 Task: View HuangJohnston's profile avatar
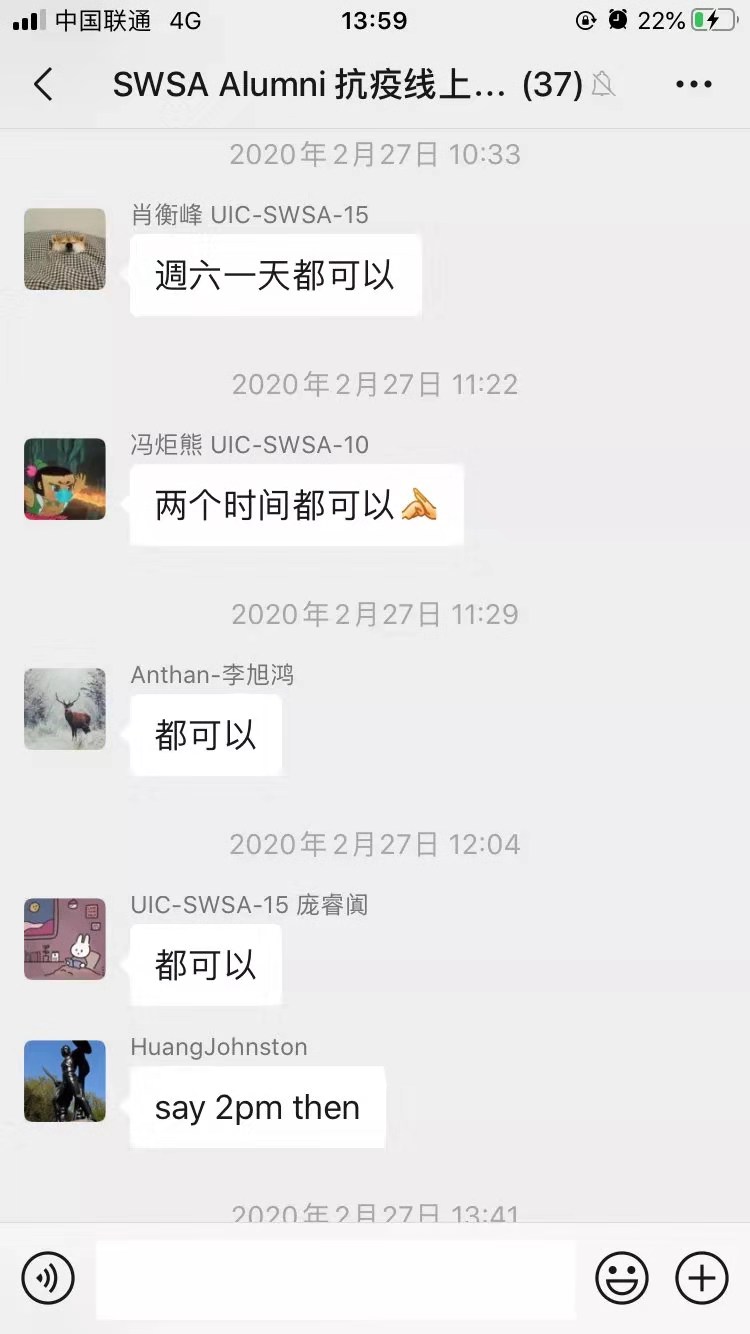[65, 1081]
